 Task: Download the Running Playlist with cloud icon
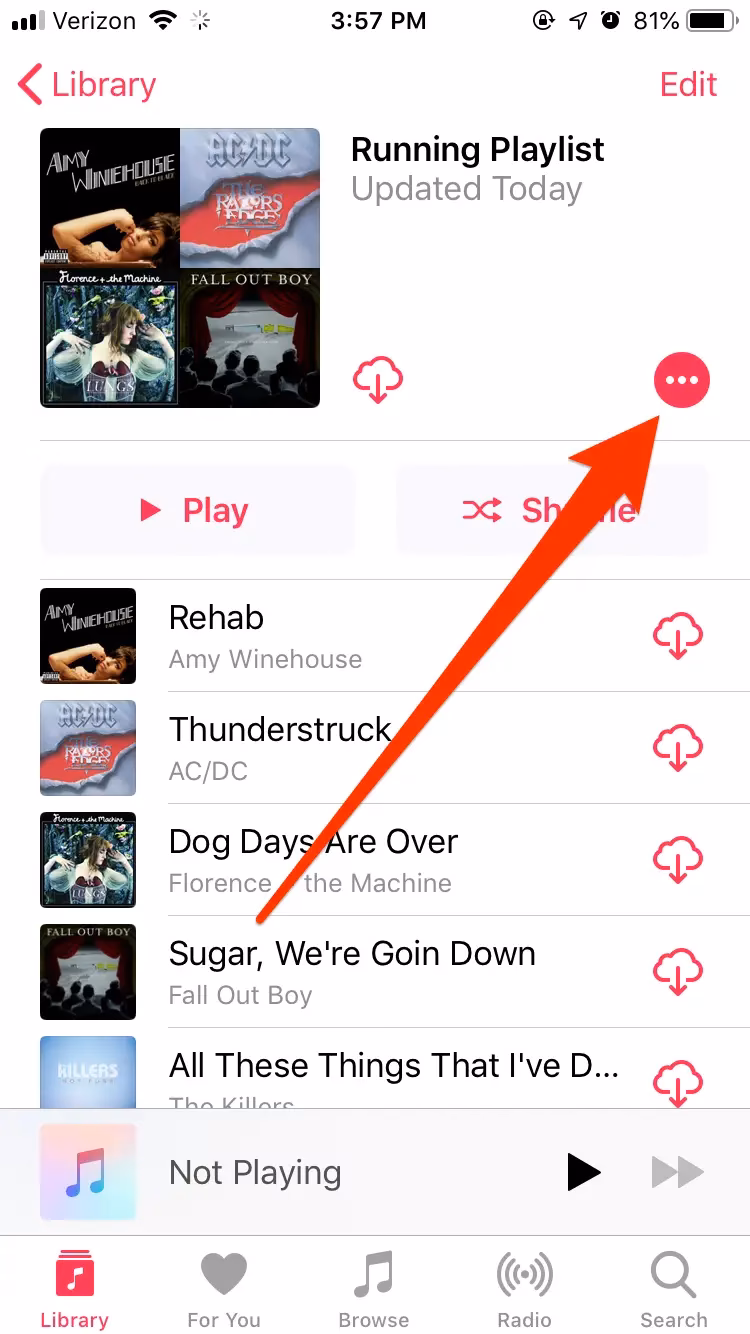tap(377, 380)
